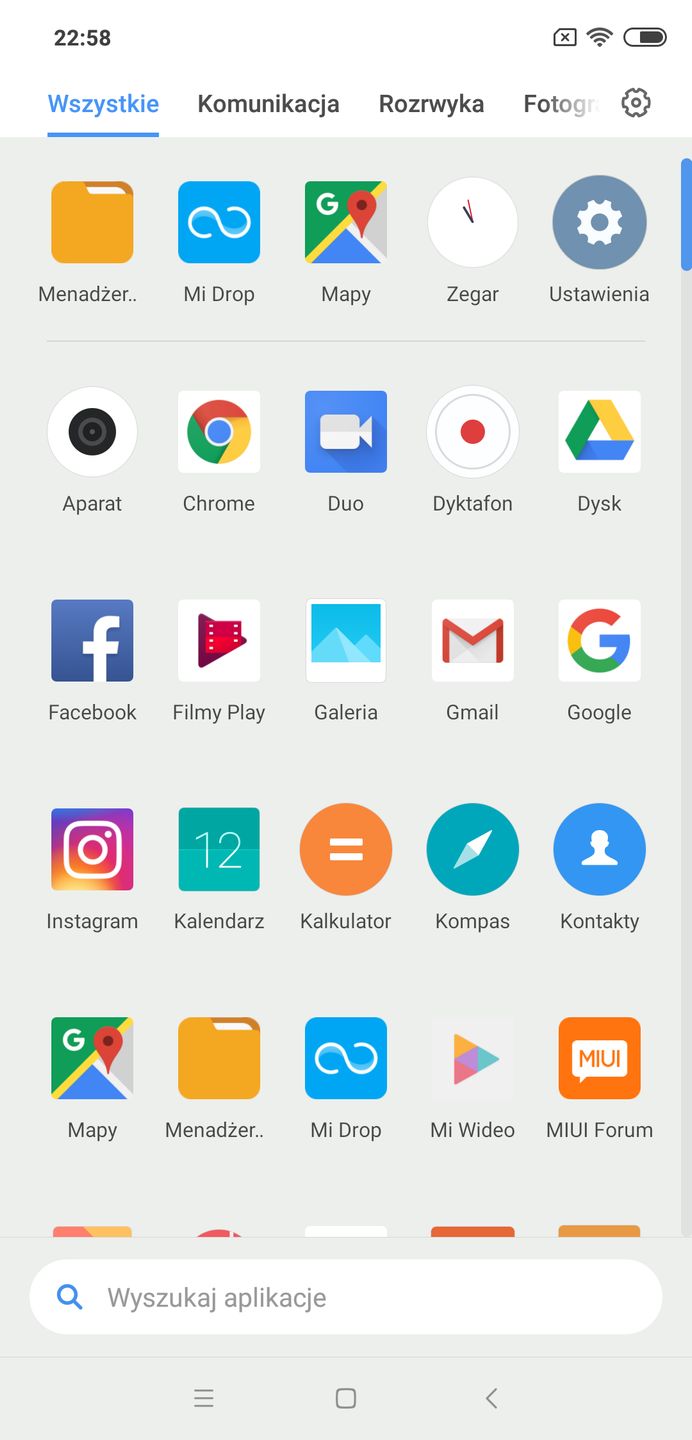The image size is (692, 1440).
Task: Launch Gmail
Action: tap(472, 641)
